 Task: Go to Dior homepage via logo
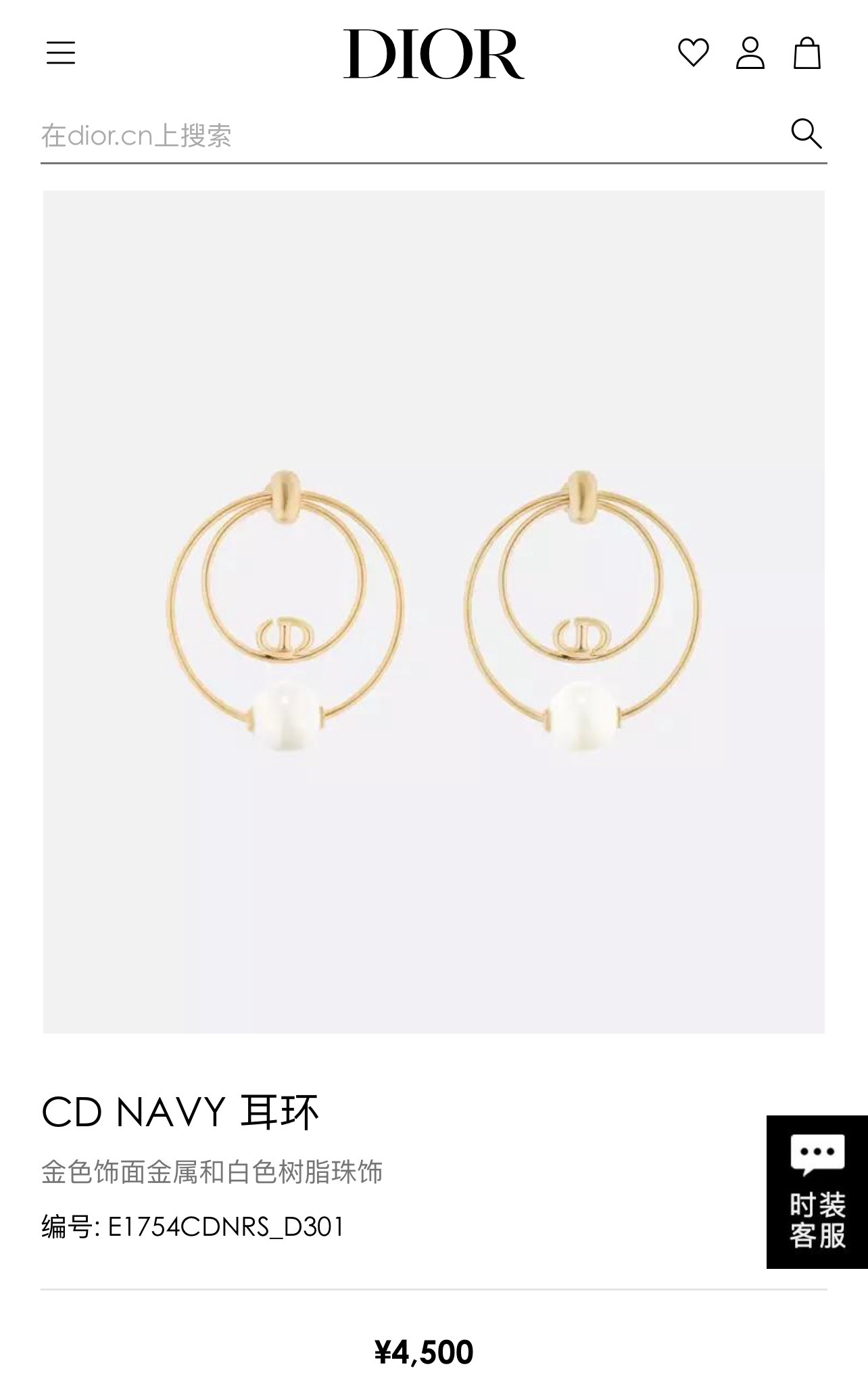click(433, 54)
